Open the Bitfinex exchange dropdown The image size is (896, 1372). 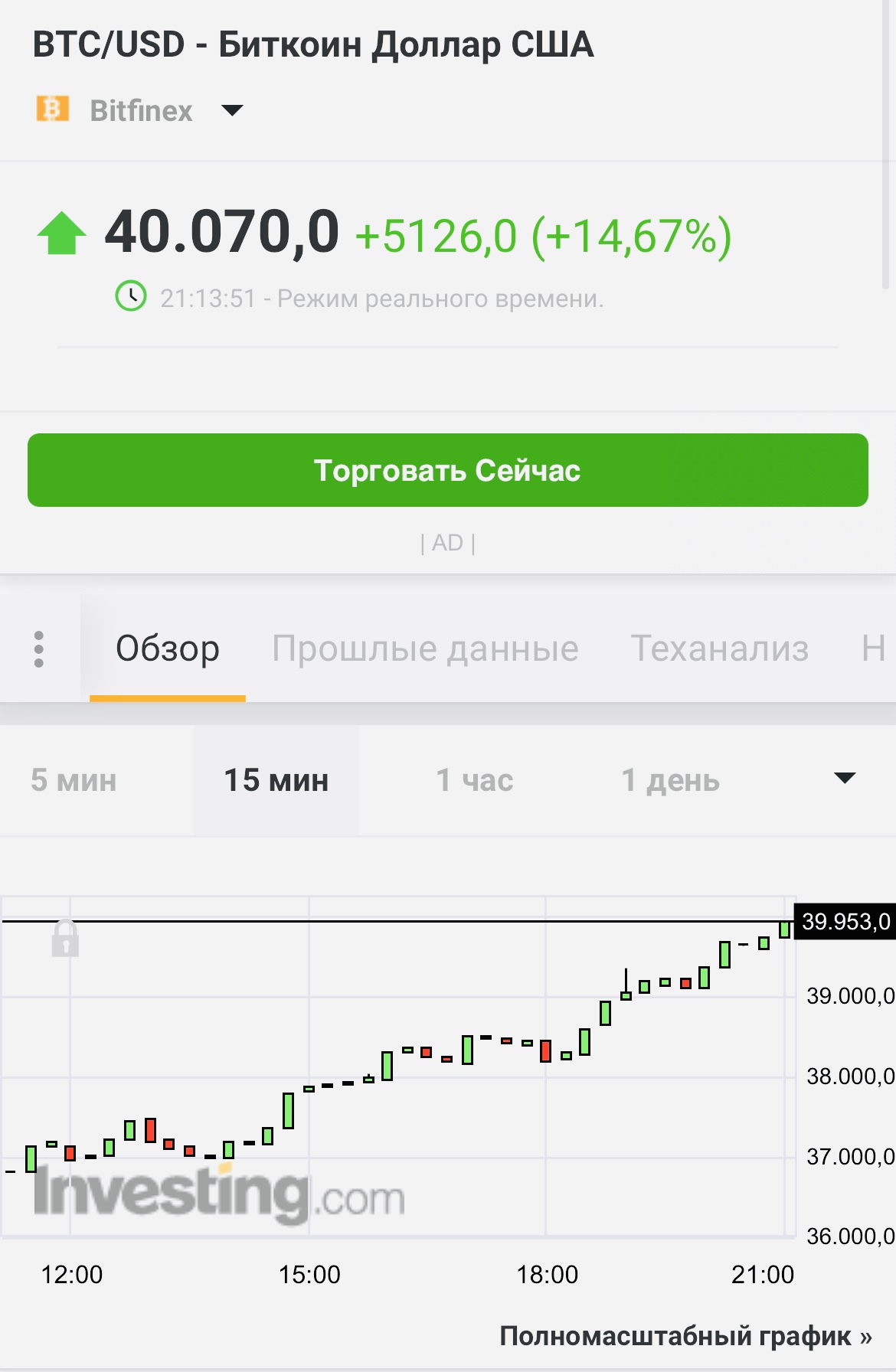[231, 111]
